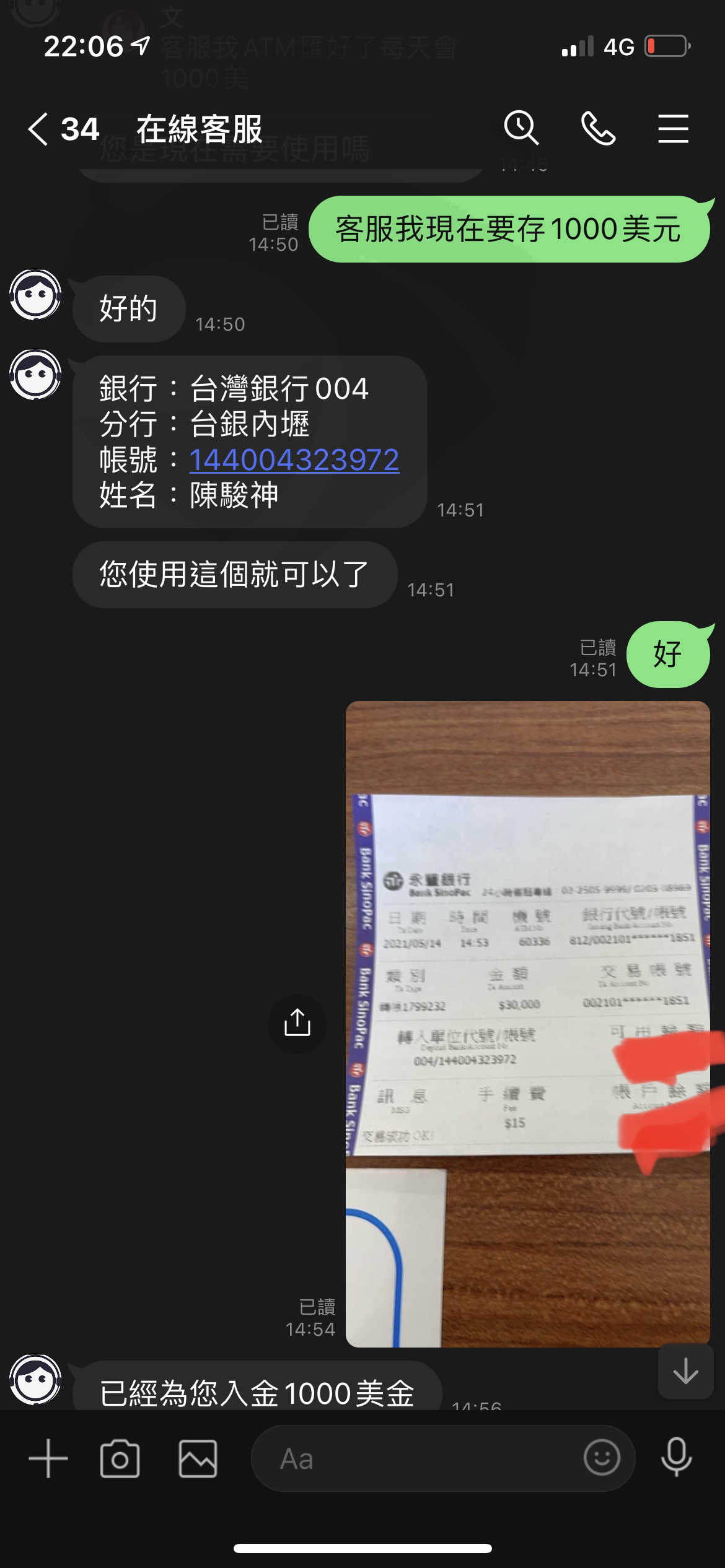
Task: Record a voice message
Action: click(x=676, y=1458)
